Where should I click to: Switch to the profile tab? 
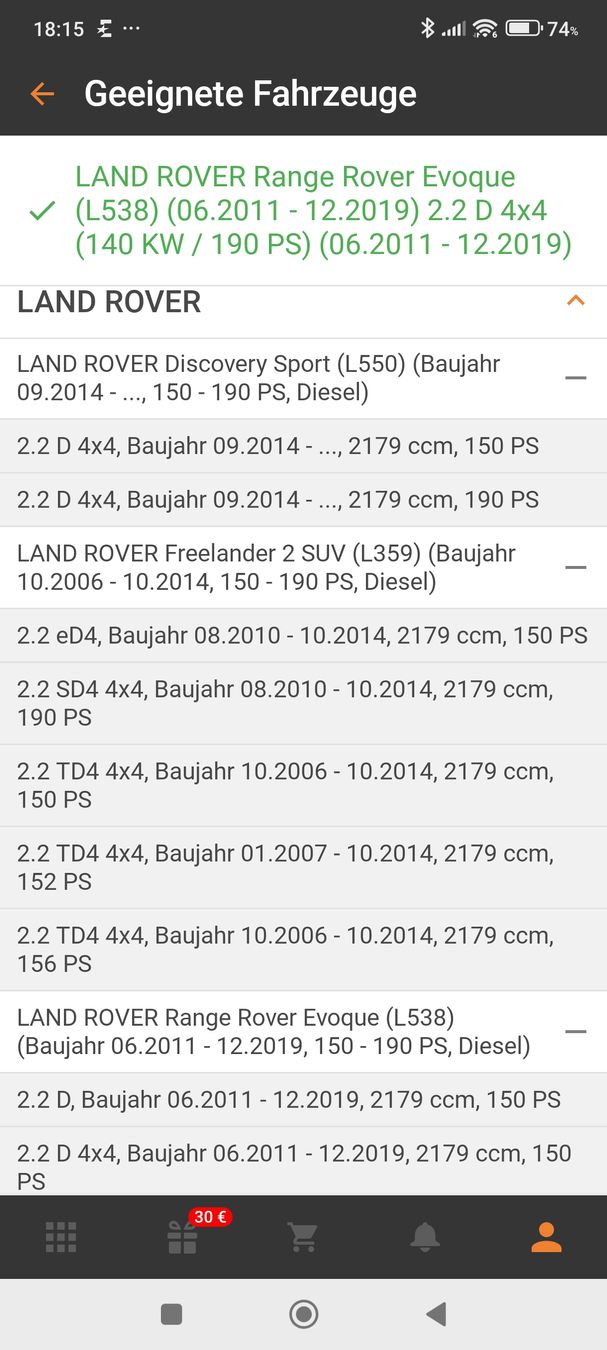pyautogui.click(x=546, y=1237)
